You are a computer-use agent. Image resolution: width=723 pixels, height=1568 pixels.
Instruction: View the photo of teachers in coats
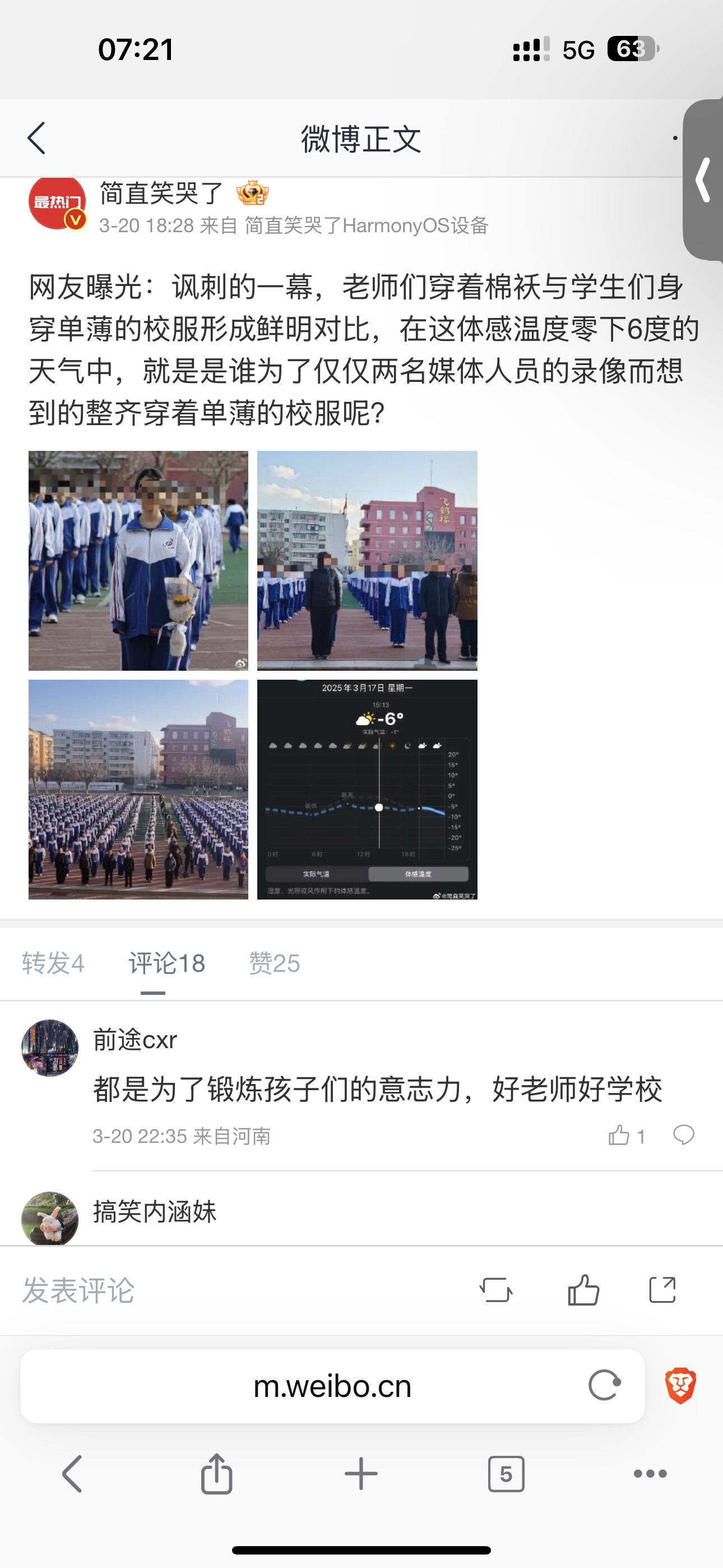click(x=367, y=560)
